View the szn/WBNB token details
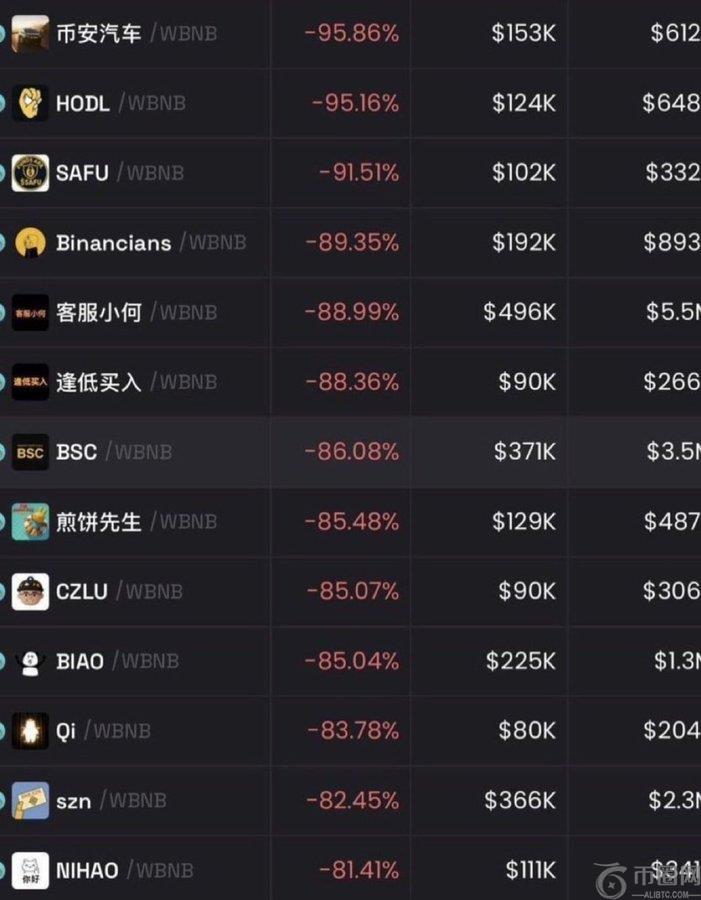 tap(73, 801)
